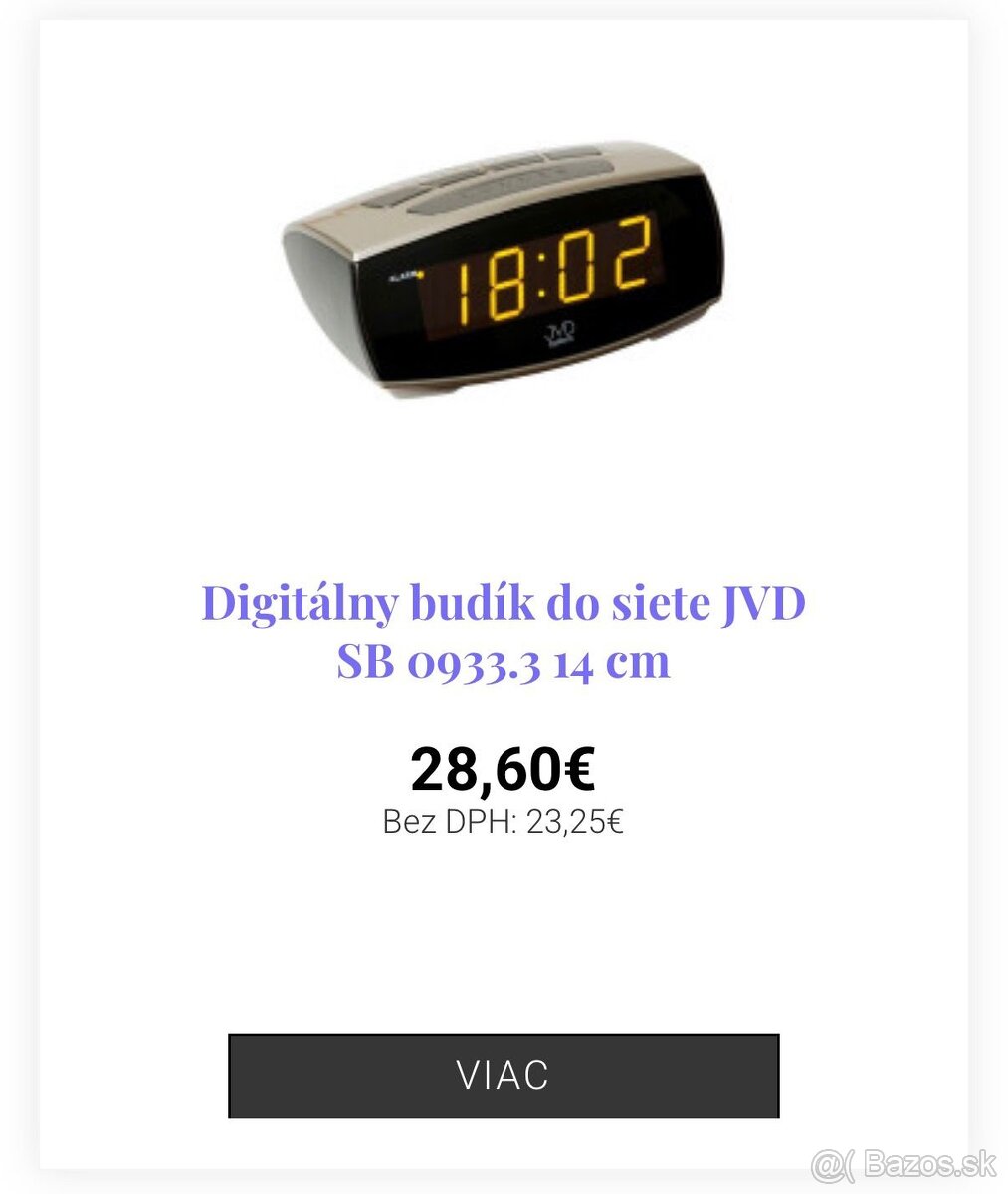1008x1194 pixels.
Task: Click the SB 0933.3 14 cm title text
Action: (504, 660)
